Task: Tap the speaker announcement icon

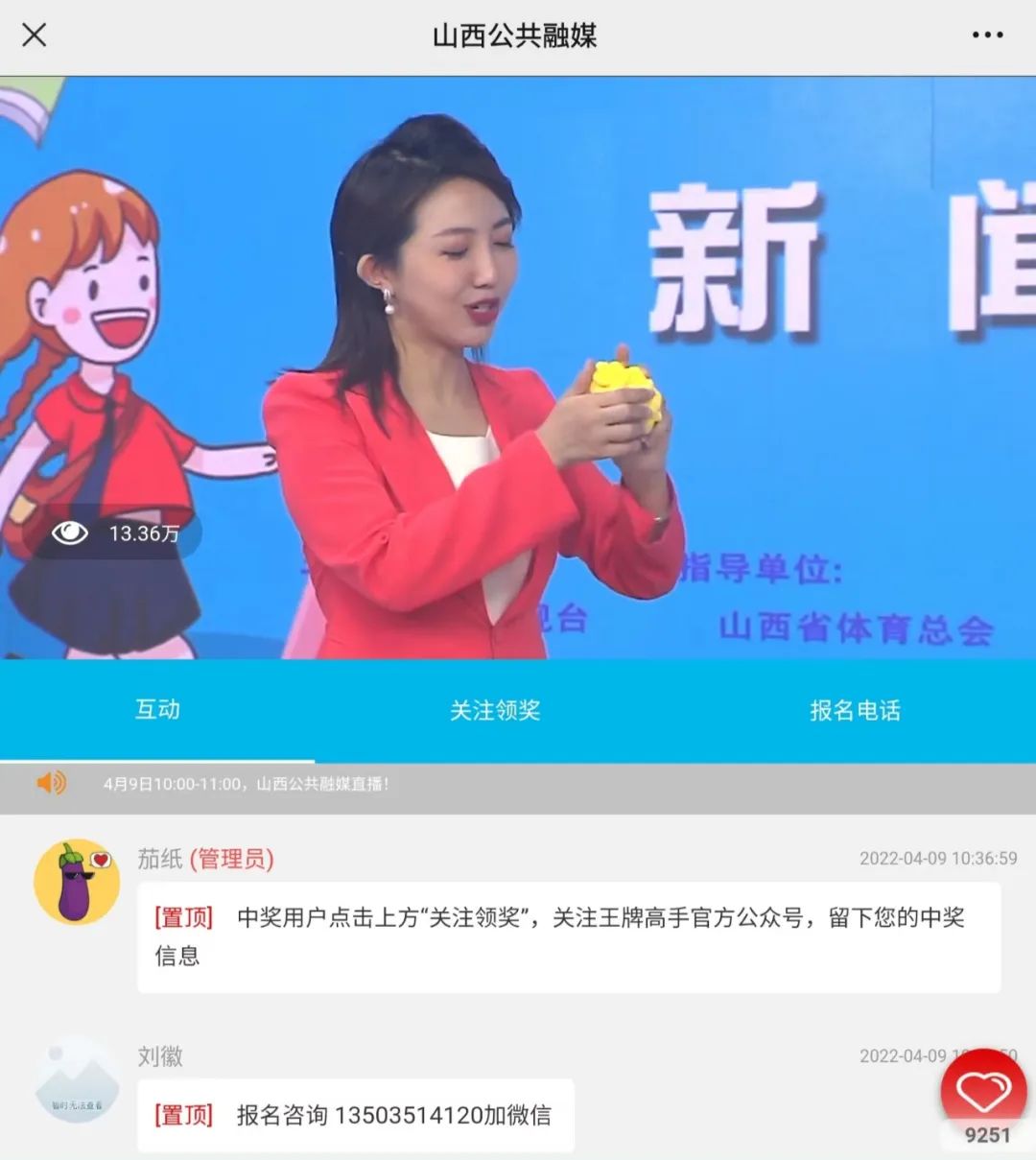Action: click(51, 783)
